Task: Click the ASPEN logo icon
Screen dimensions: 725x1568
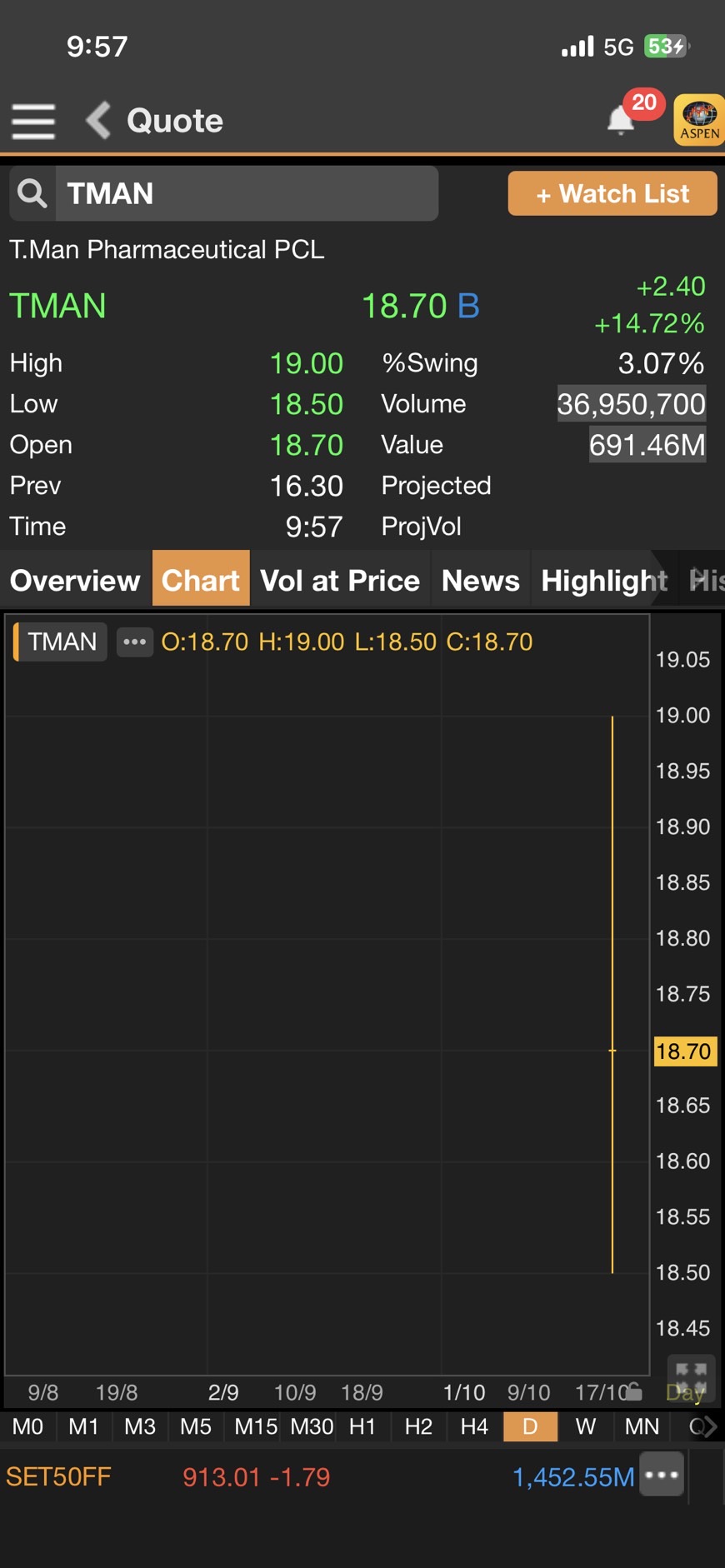Action: pyautogui.click(x=698, y=120)
